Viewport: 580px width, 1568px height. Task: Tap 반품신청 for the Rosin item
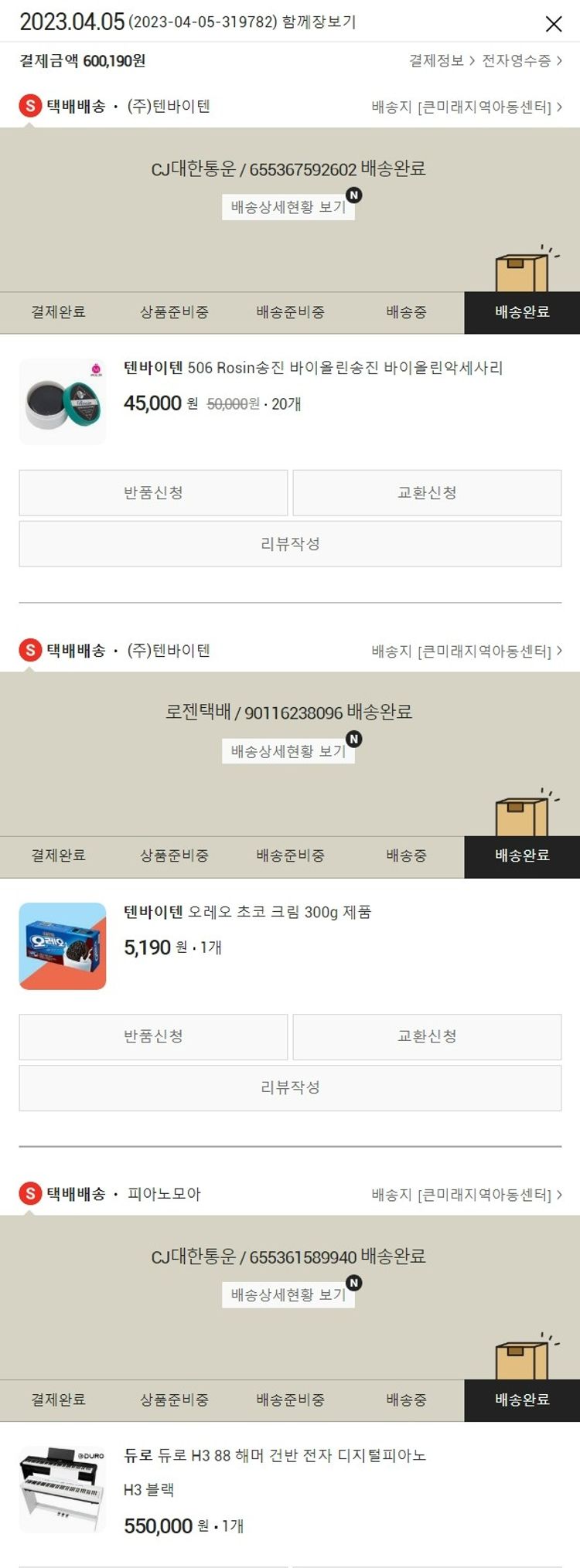click(x=153, y=493)
